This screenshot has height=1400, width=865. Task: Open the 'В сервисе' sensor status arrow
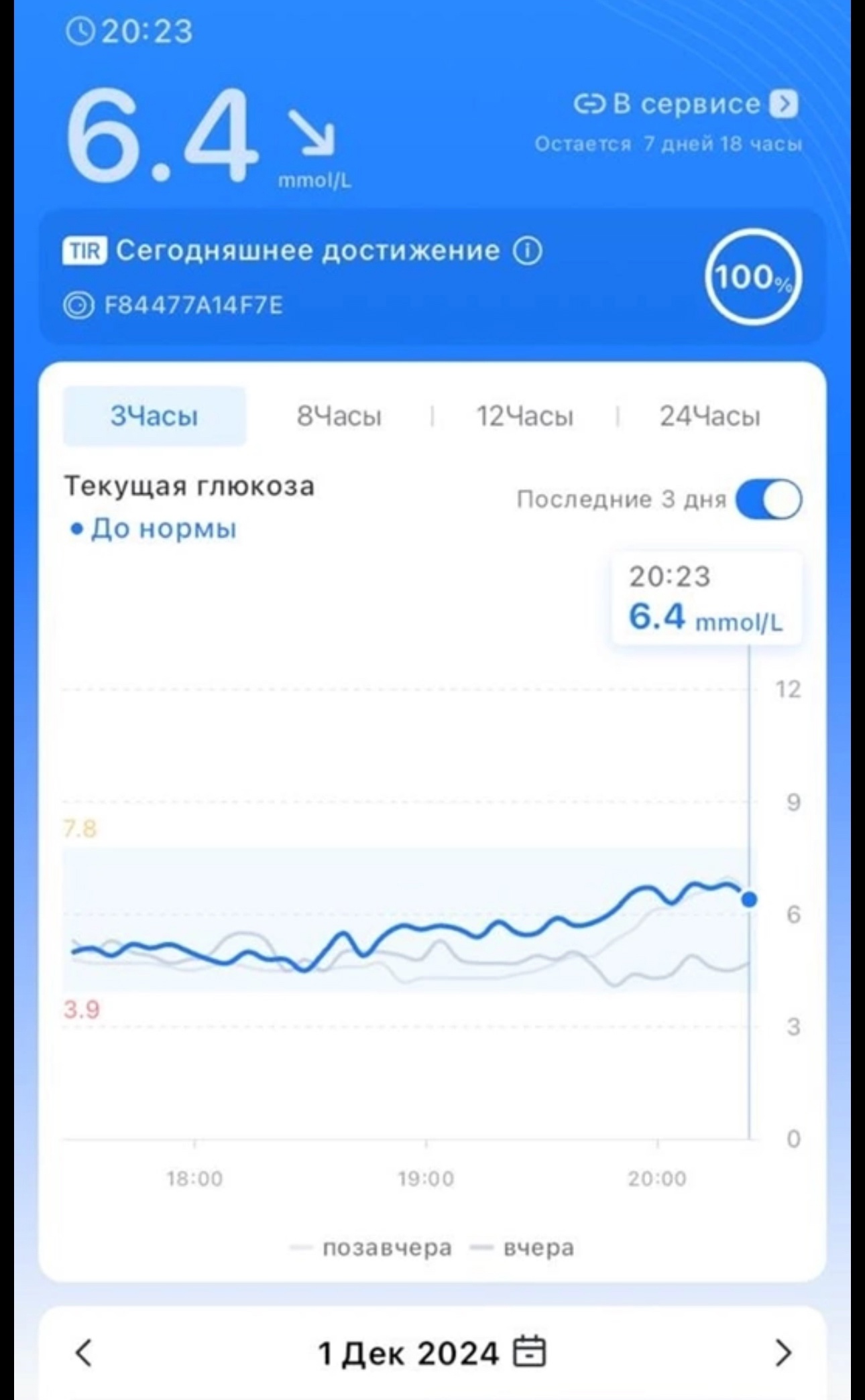tap(783, 104)
